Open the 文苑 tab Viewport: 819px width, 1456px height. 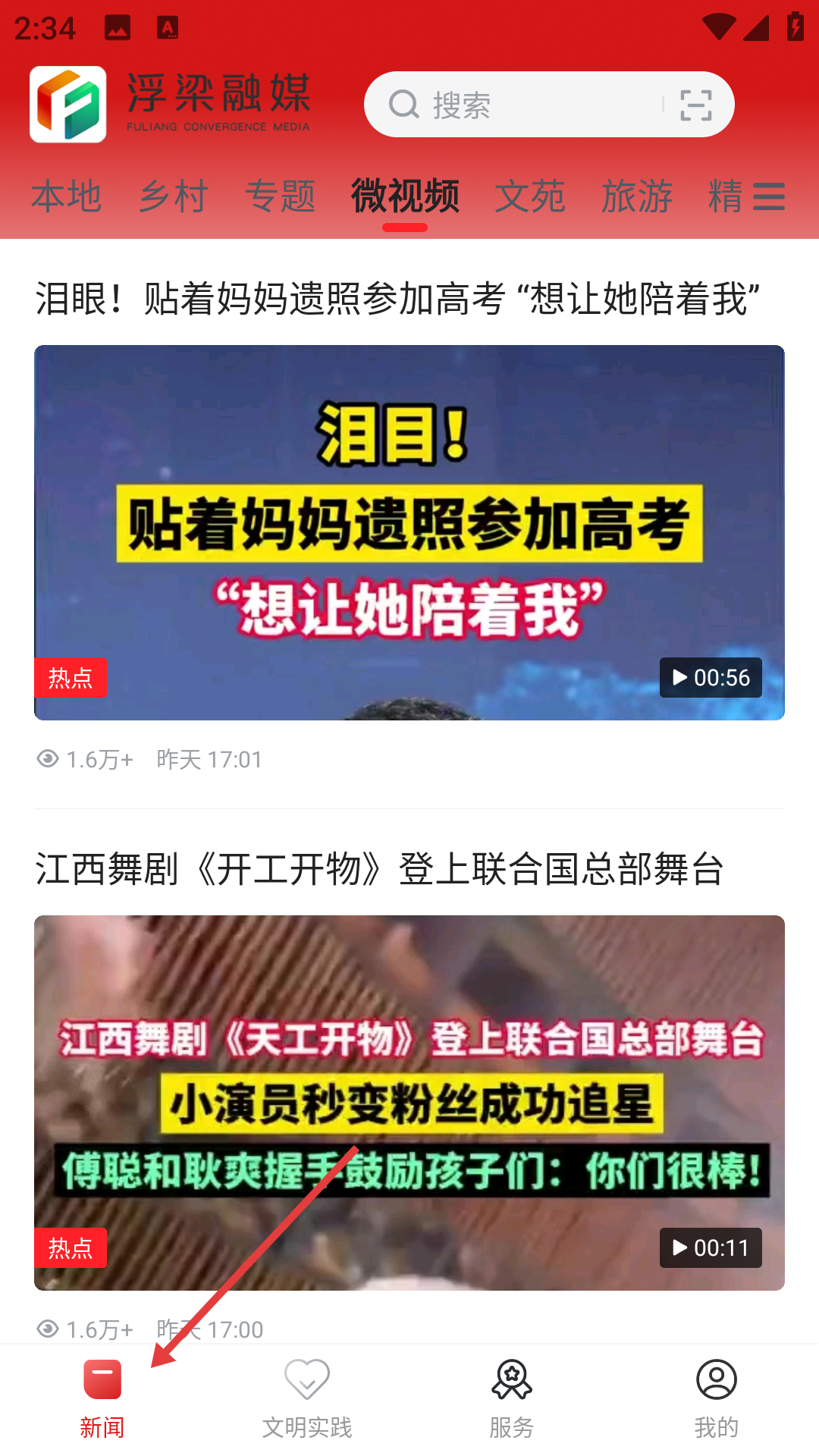tap(530, 196)
